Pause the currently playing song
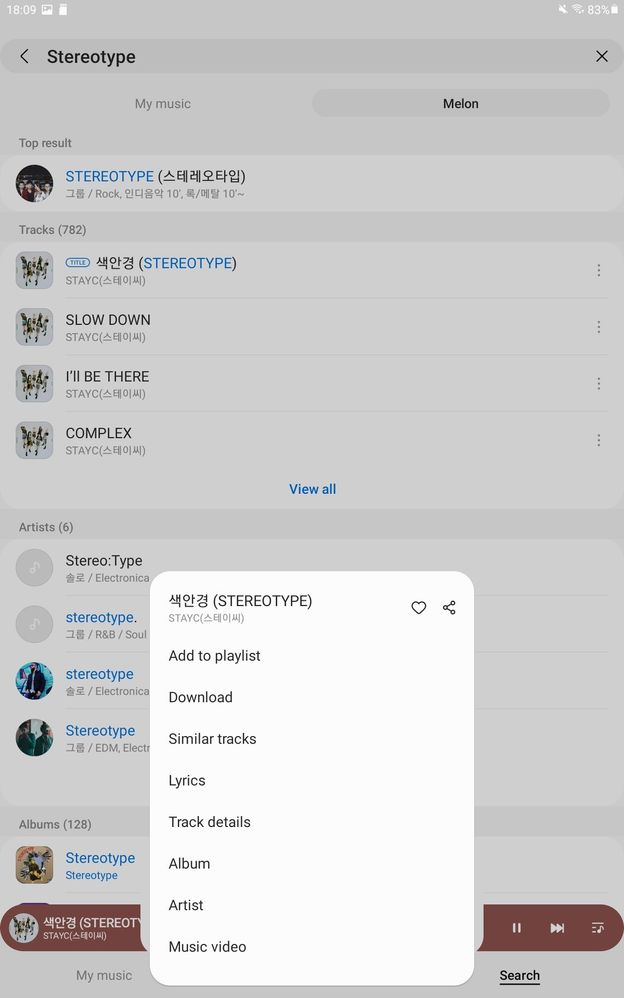 pos(517,928)
